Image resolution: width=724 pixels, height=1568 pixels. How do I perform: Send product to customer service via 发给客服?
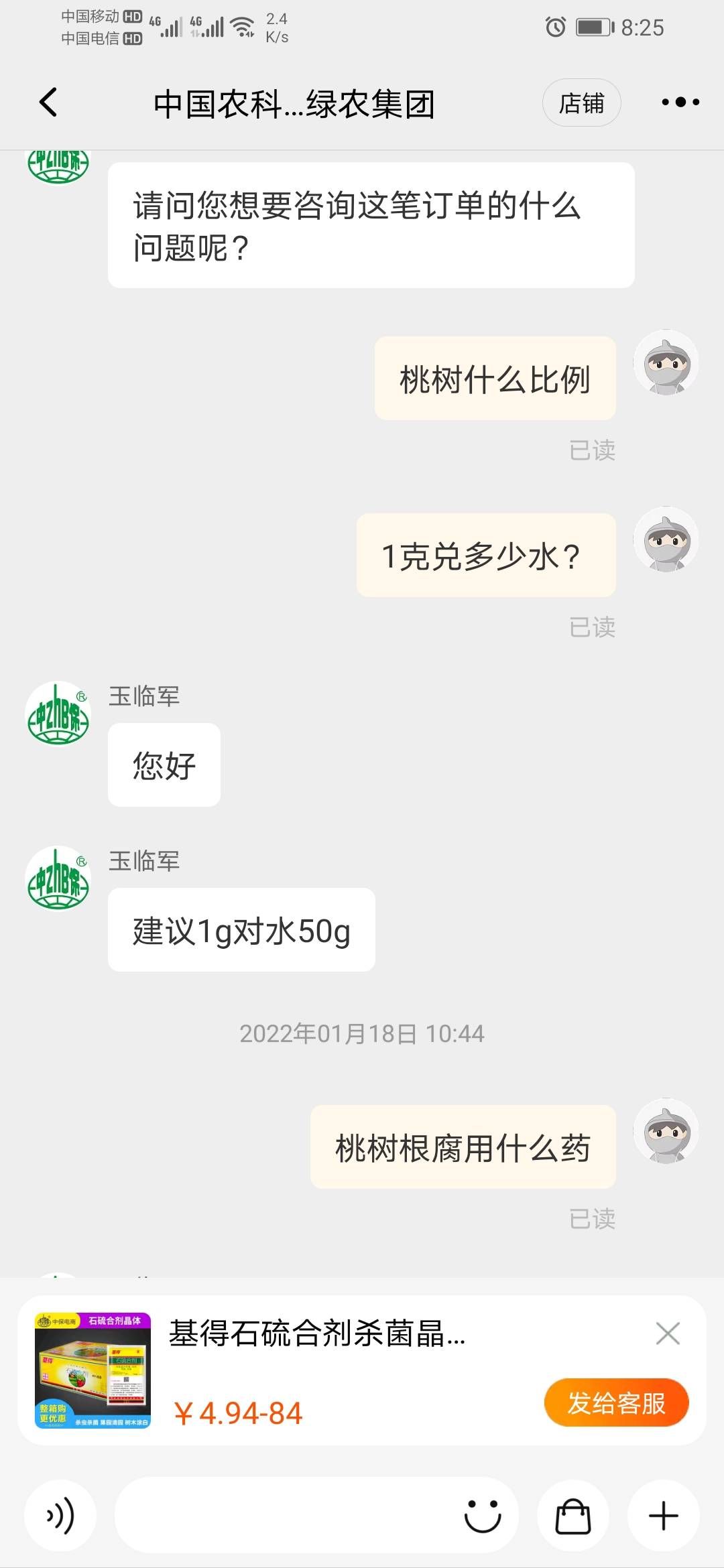616,1402
